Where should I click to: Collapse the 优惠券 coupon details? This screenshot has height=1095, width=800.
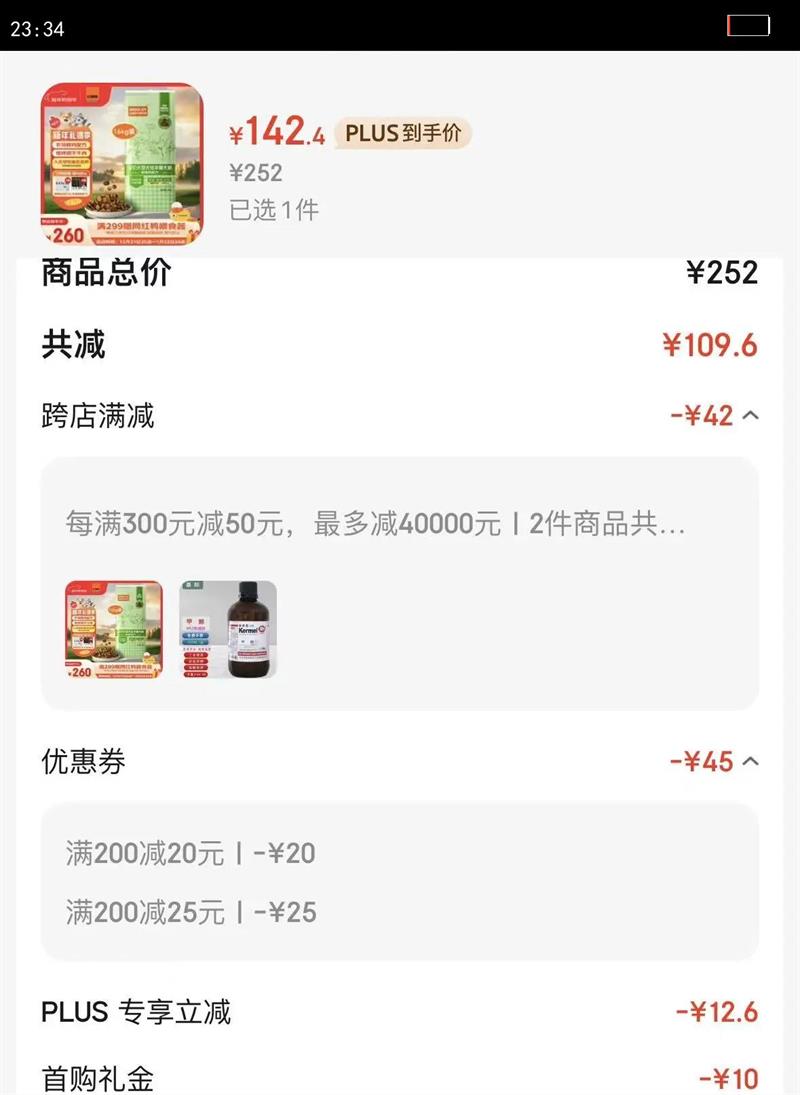pyautogui.click(x=750, y=762)
